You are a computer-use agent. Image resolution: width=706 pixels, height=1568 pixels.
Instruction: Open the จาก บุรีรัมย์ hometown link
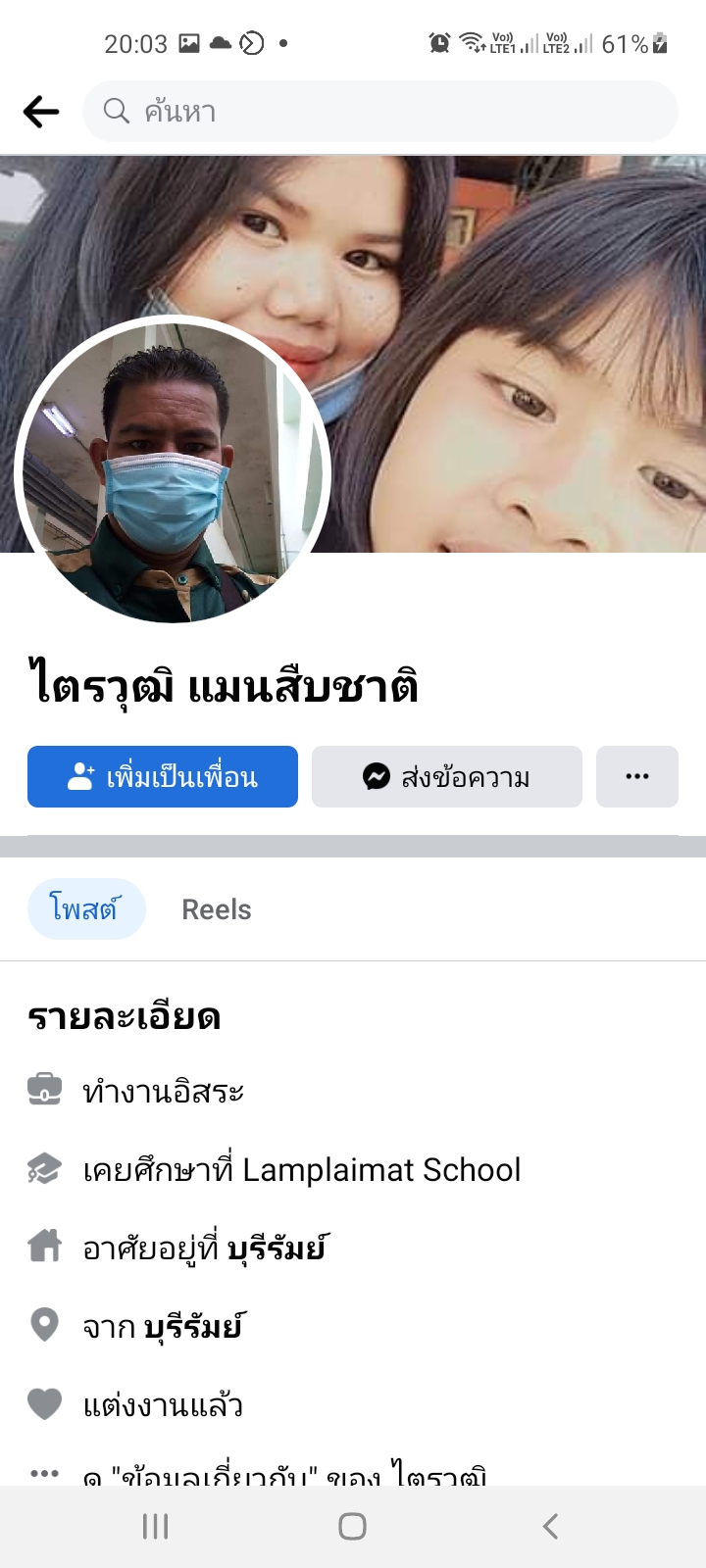tap(192, 1327)
